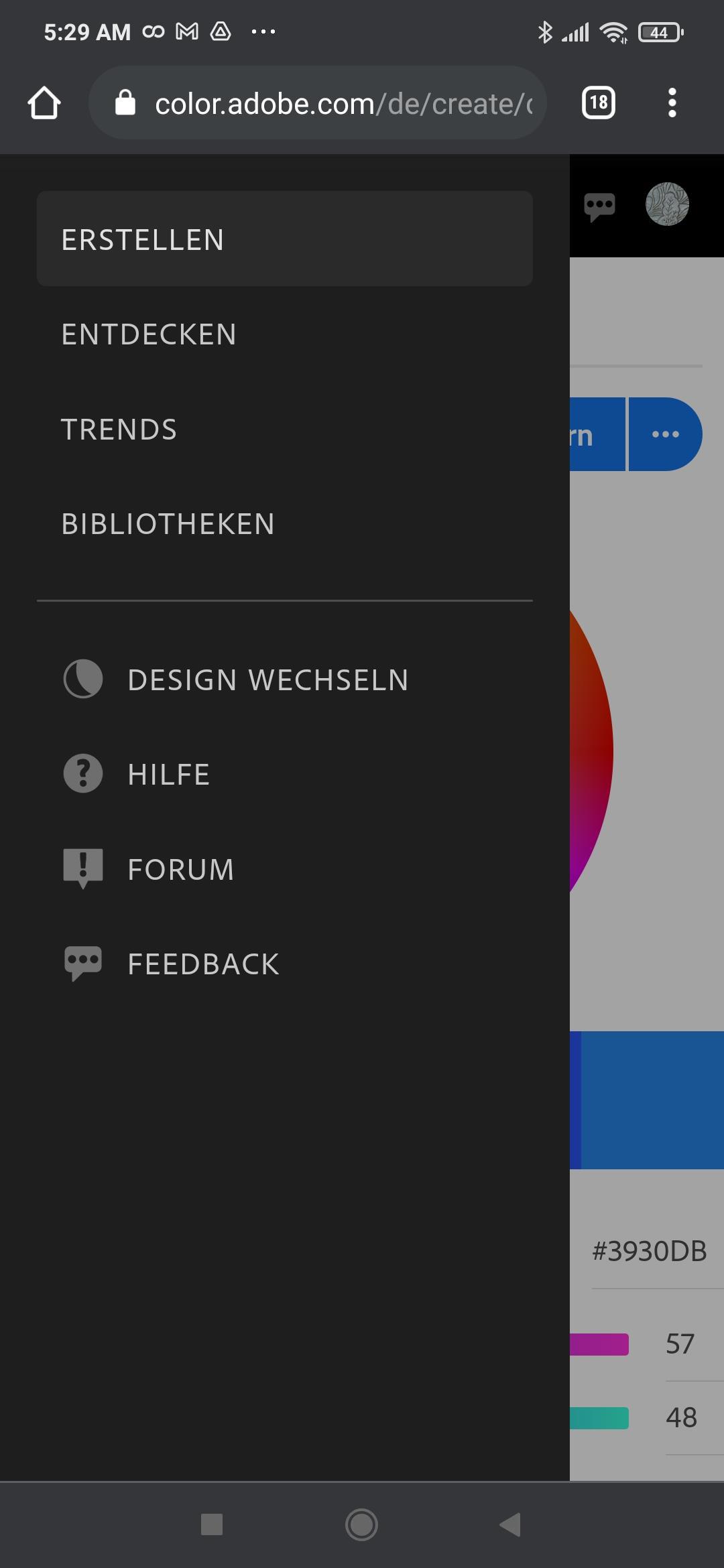Viewport: 724px width, 1568px height.
Task: Tap the feedback chat icon in the header
Action: point(599,206)
